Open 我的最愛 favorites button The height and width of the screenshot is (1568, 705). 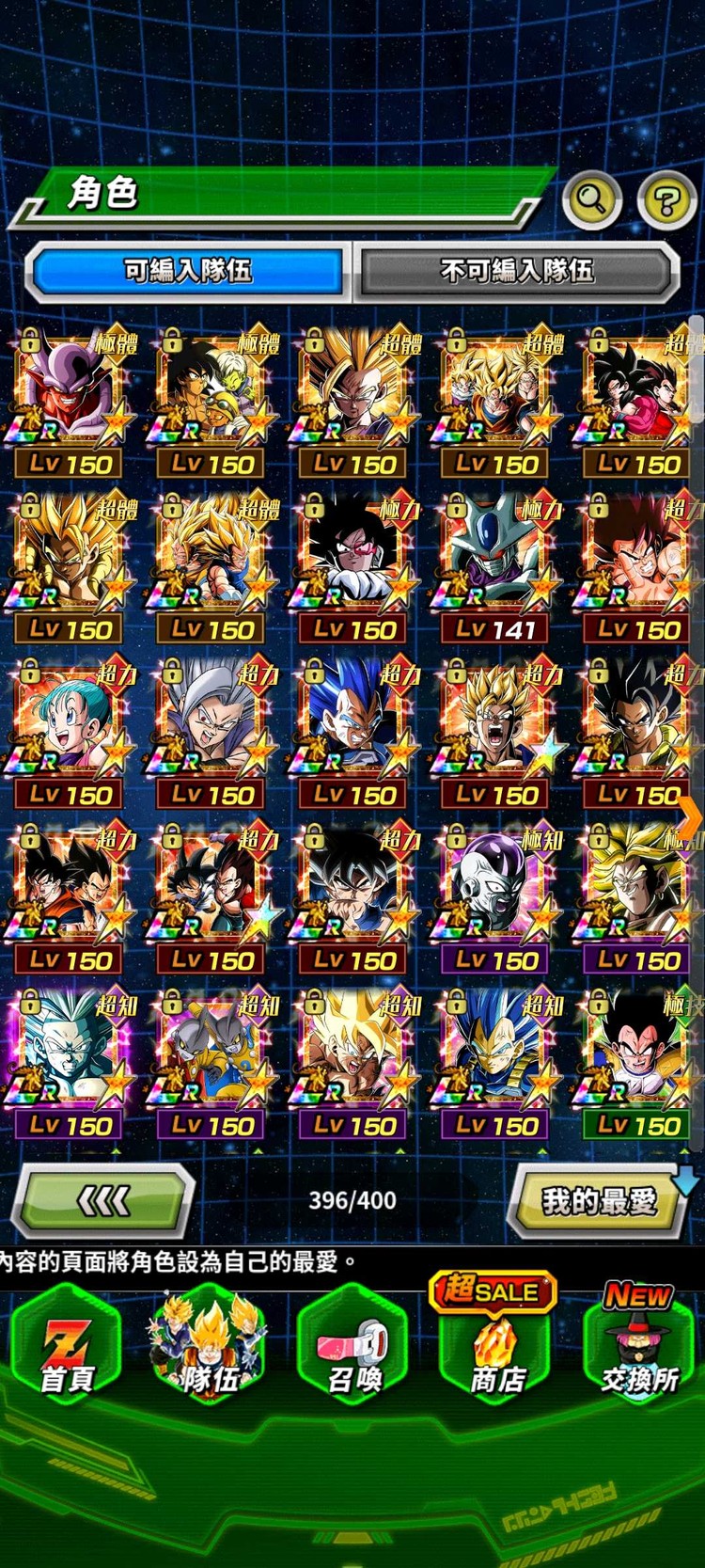(x=599, y=1201)
